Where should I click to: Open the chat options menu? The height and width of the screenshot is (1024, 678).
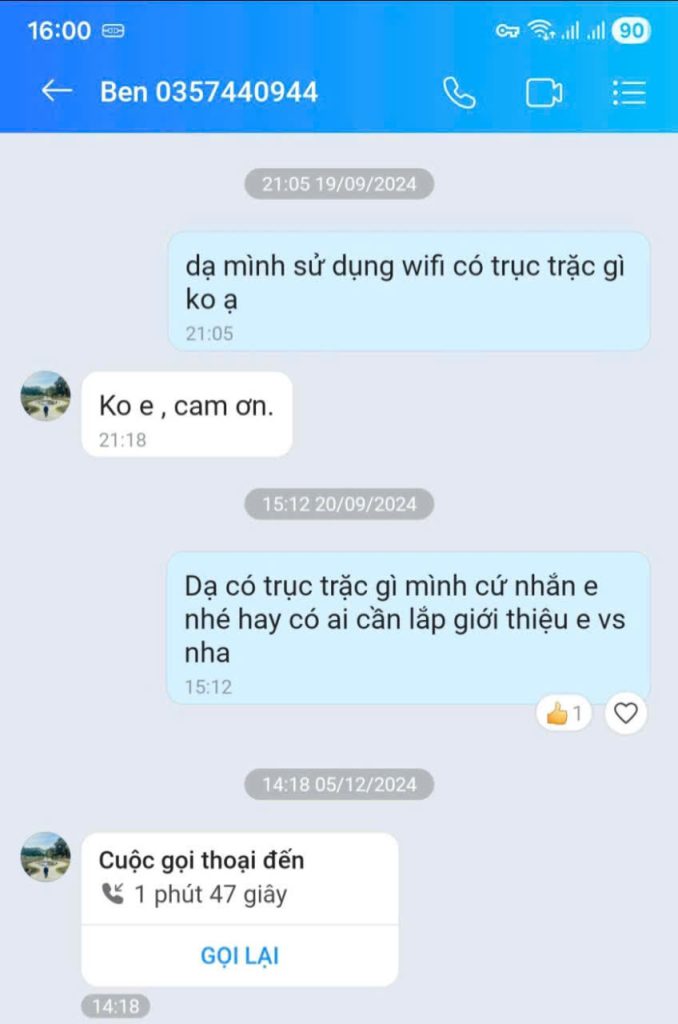click(x=629, y=92)
